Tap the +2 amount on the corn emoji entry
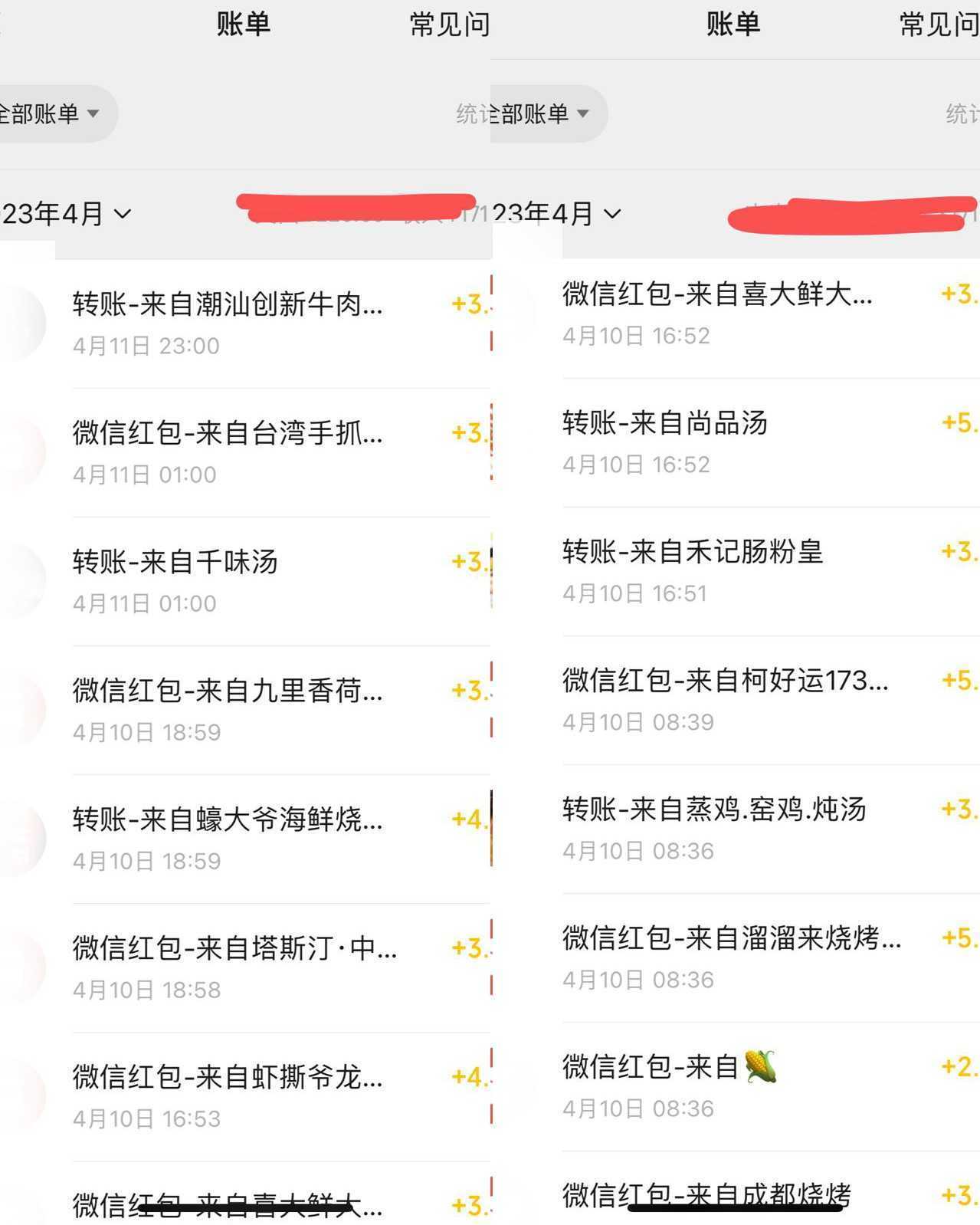 point(958,1066)
